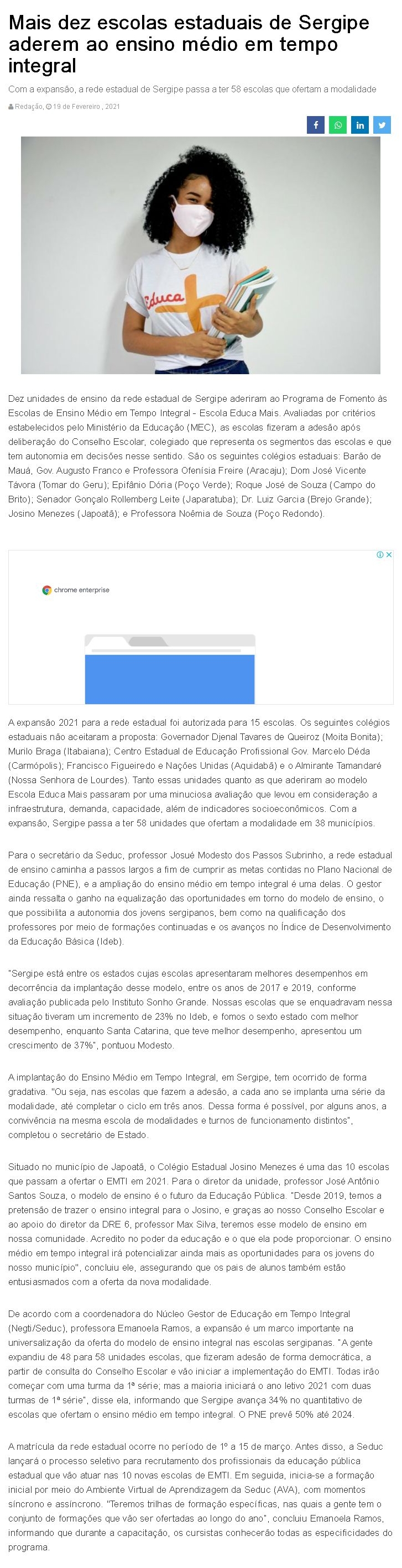The image size is (402, 1568).
Task: Share the article on Facebook
Action: (316, 125)
